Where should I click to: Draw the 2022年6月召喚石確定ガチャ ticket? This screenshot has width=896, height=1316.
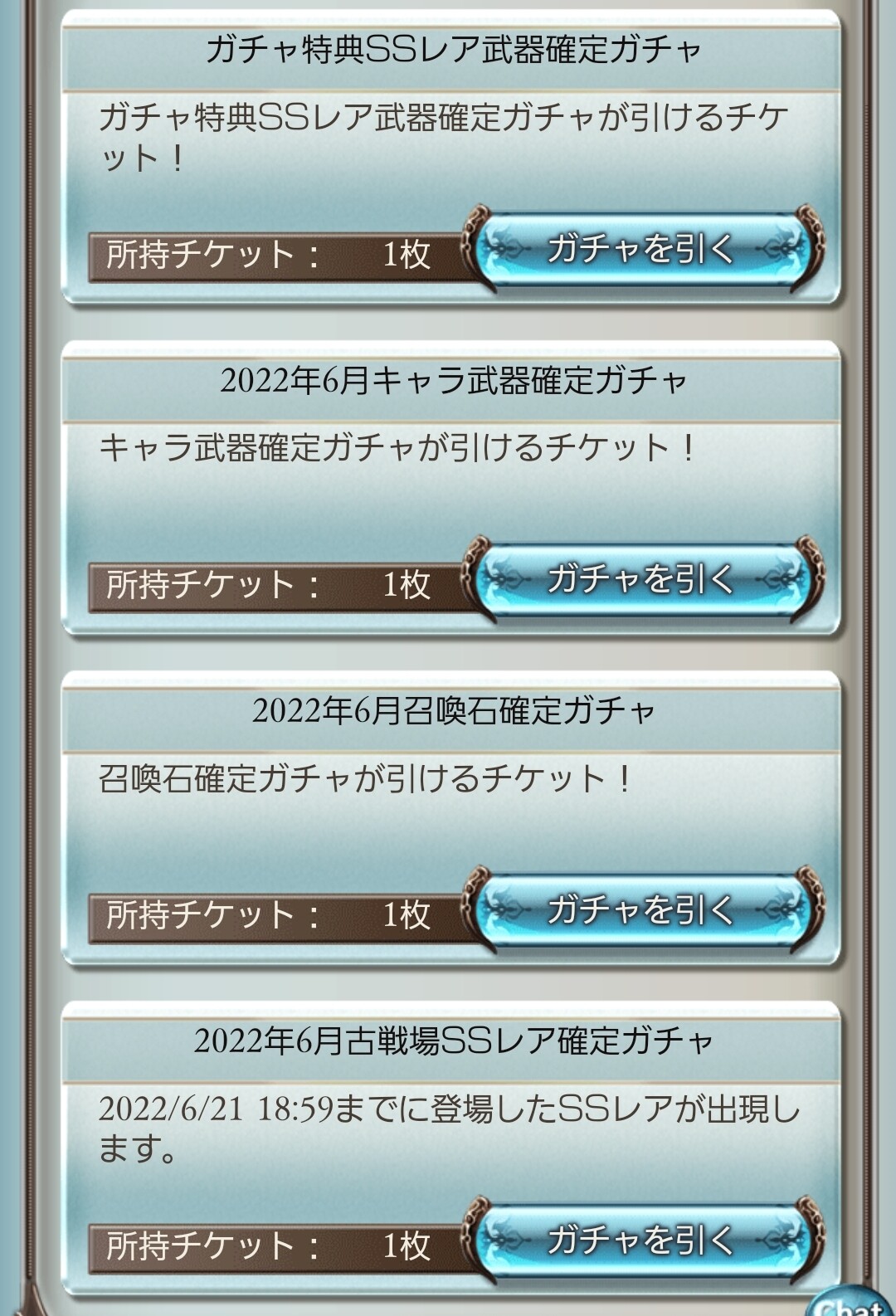click(x=643, y=910)
